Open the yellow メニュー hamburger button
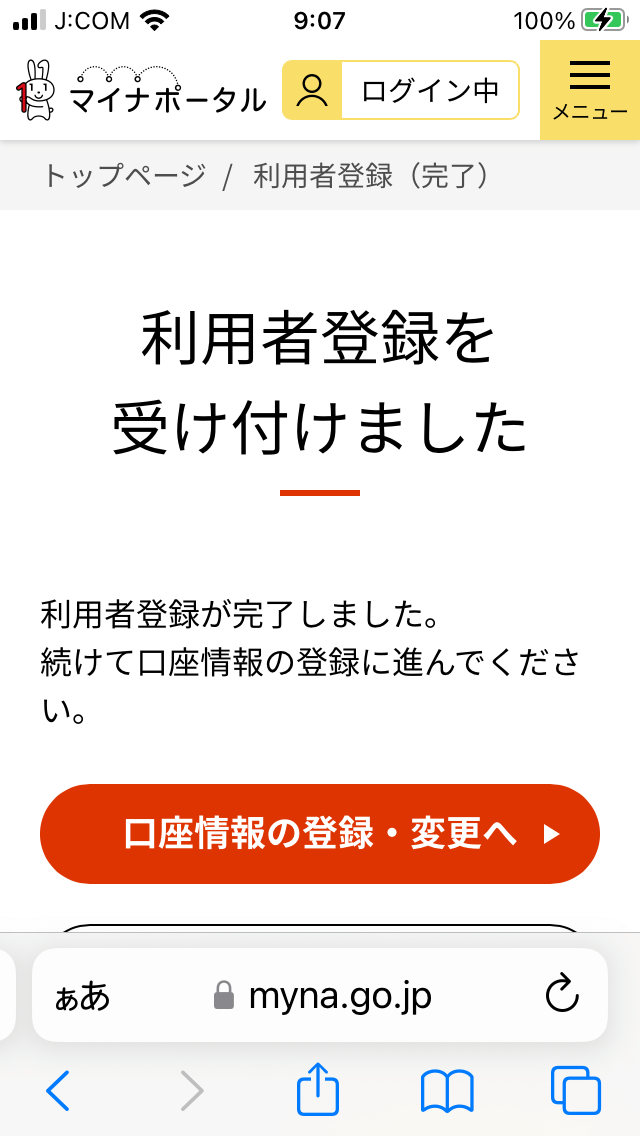The width and height of the screenshot is (640, 1136). tap(589, 90)
